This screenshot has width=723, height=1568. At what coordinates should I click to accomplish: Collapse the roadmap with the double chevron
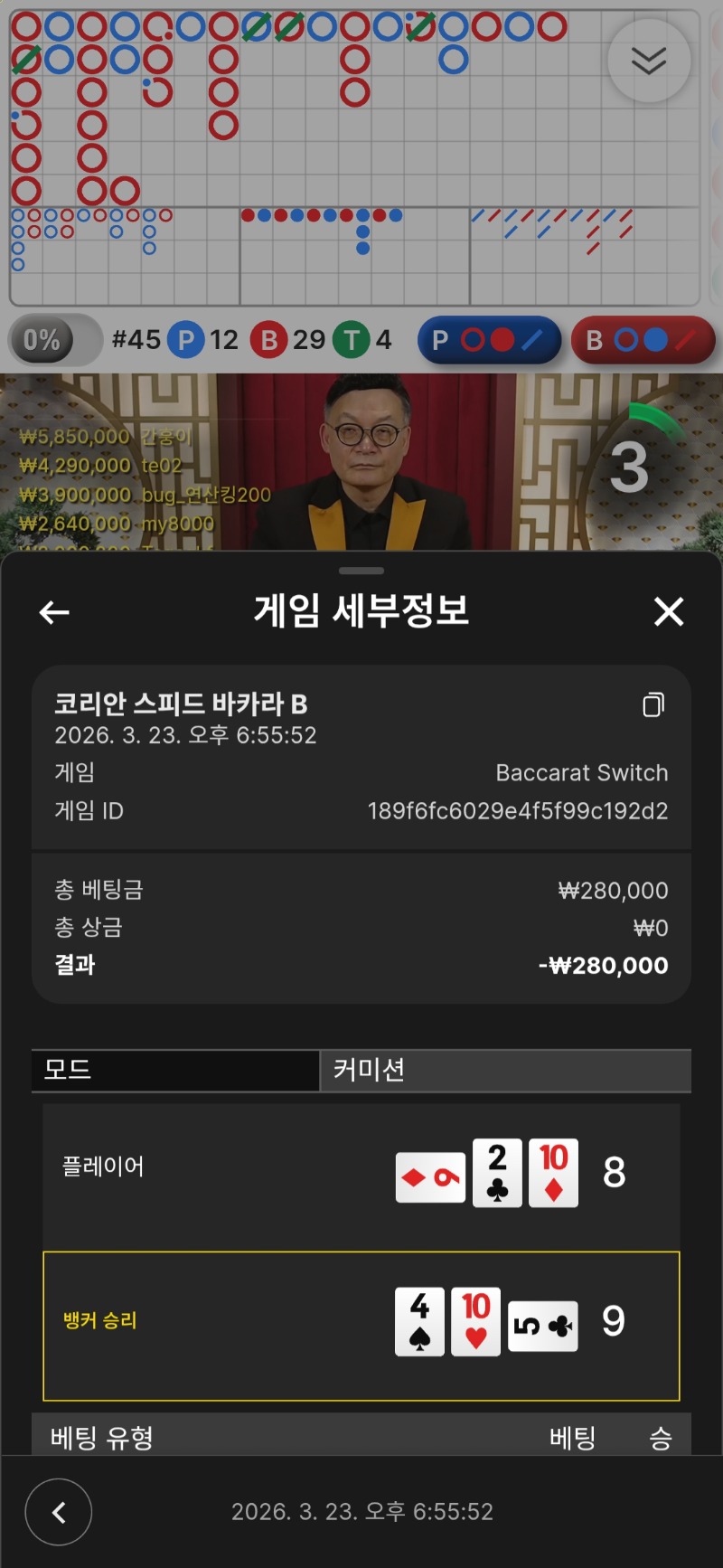point(649,61)
